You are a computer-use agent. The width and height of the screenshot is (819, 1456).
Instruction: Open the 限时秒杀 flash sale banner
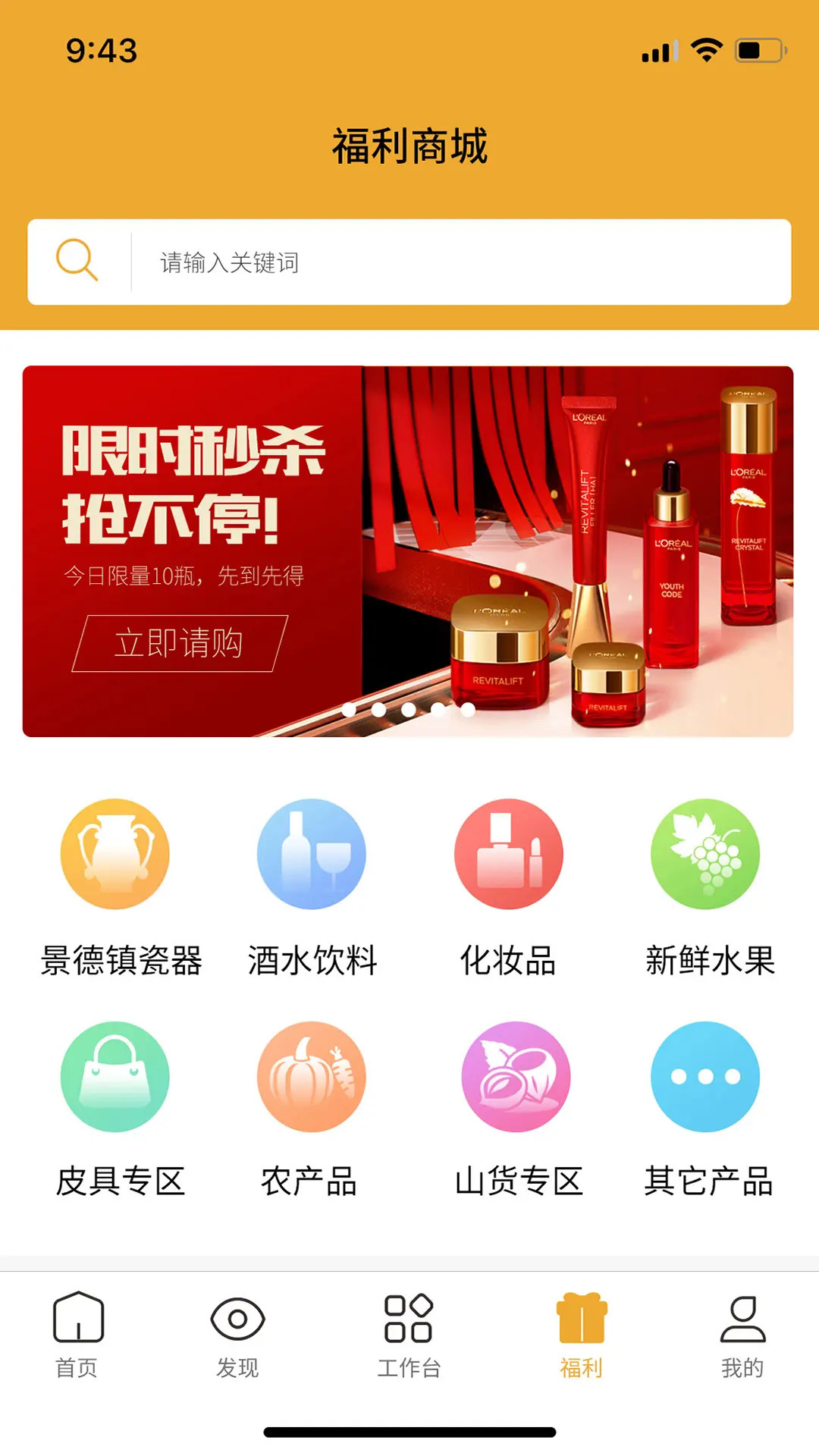pos(409,551)
